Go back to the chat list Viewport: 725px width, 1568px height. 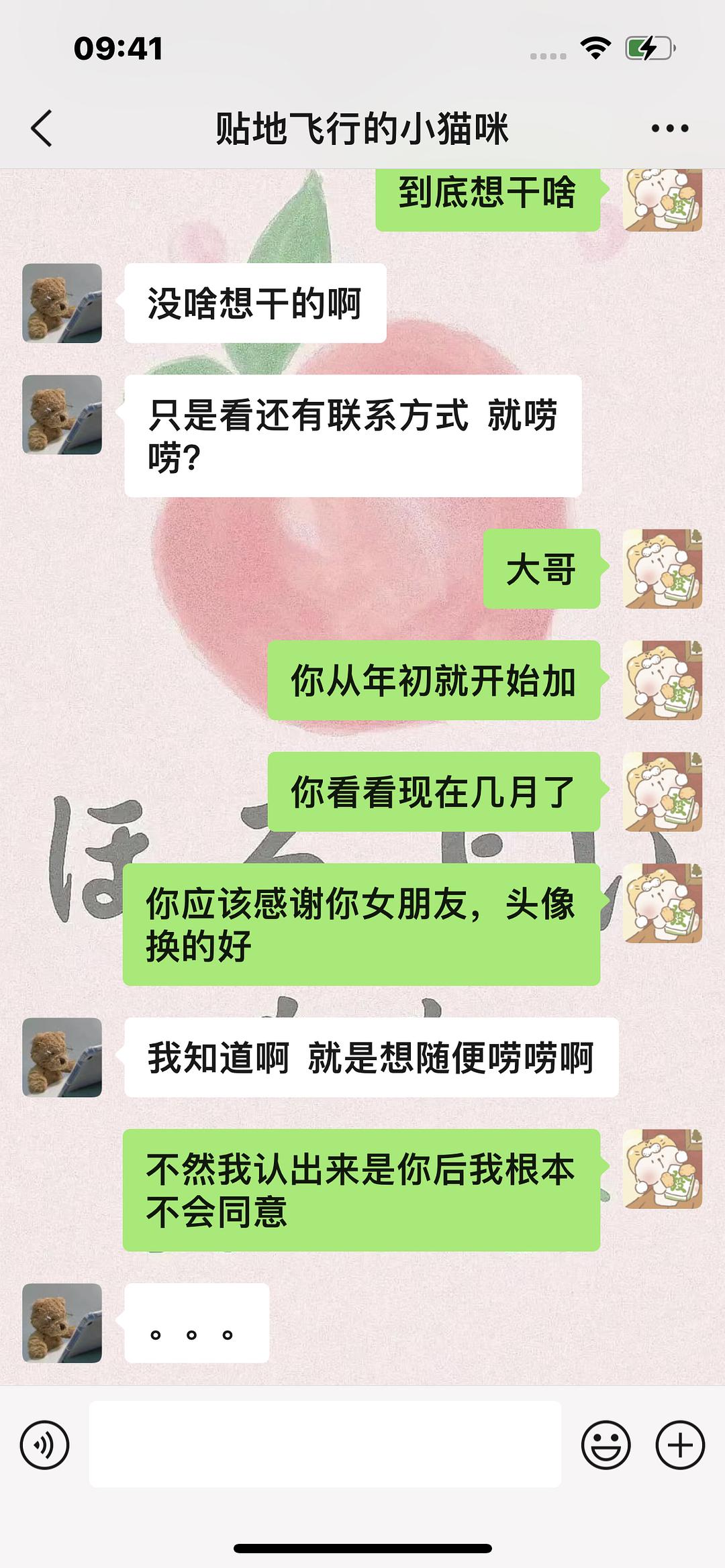[42, 128]
